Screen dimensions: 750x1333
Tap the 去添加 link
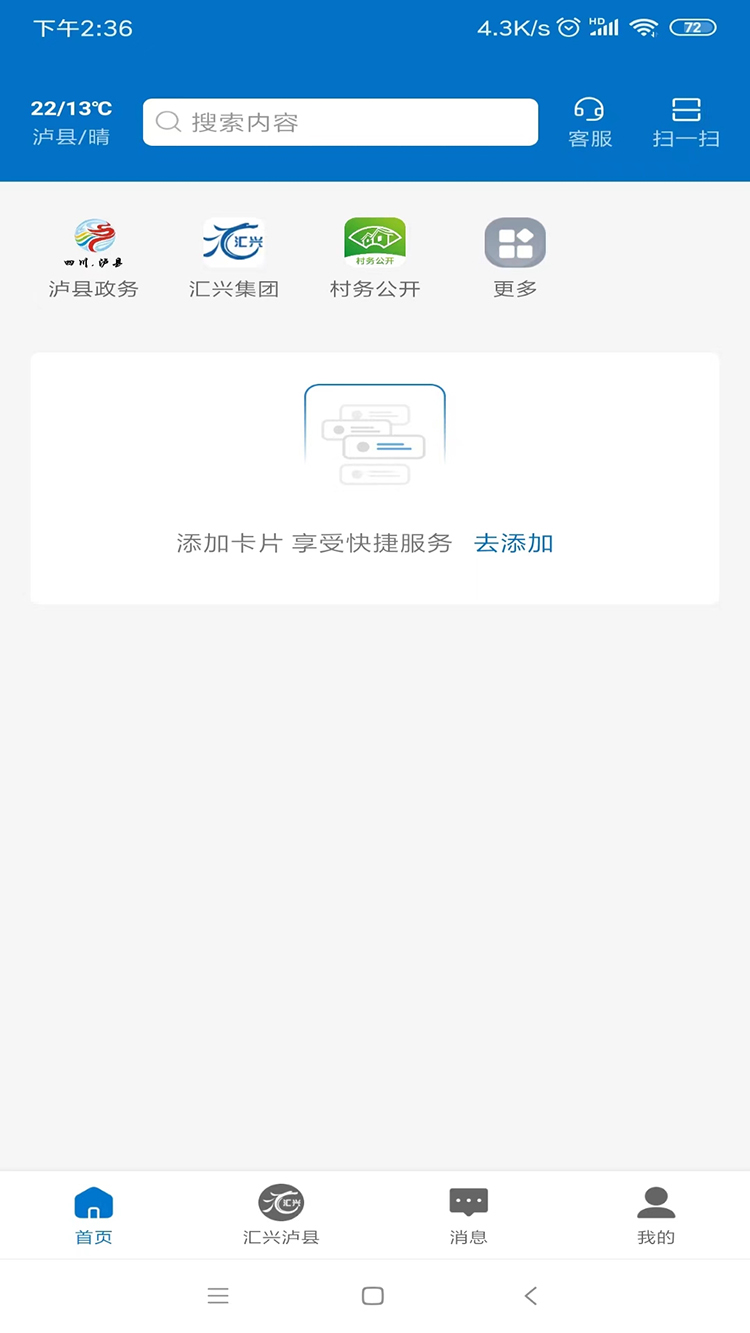513,543
